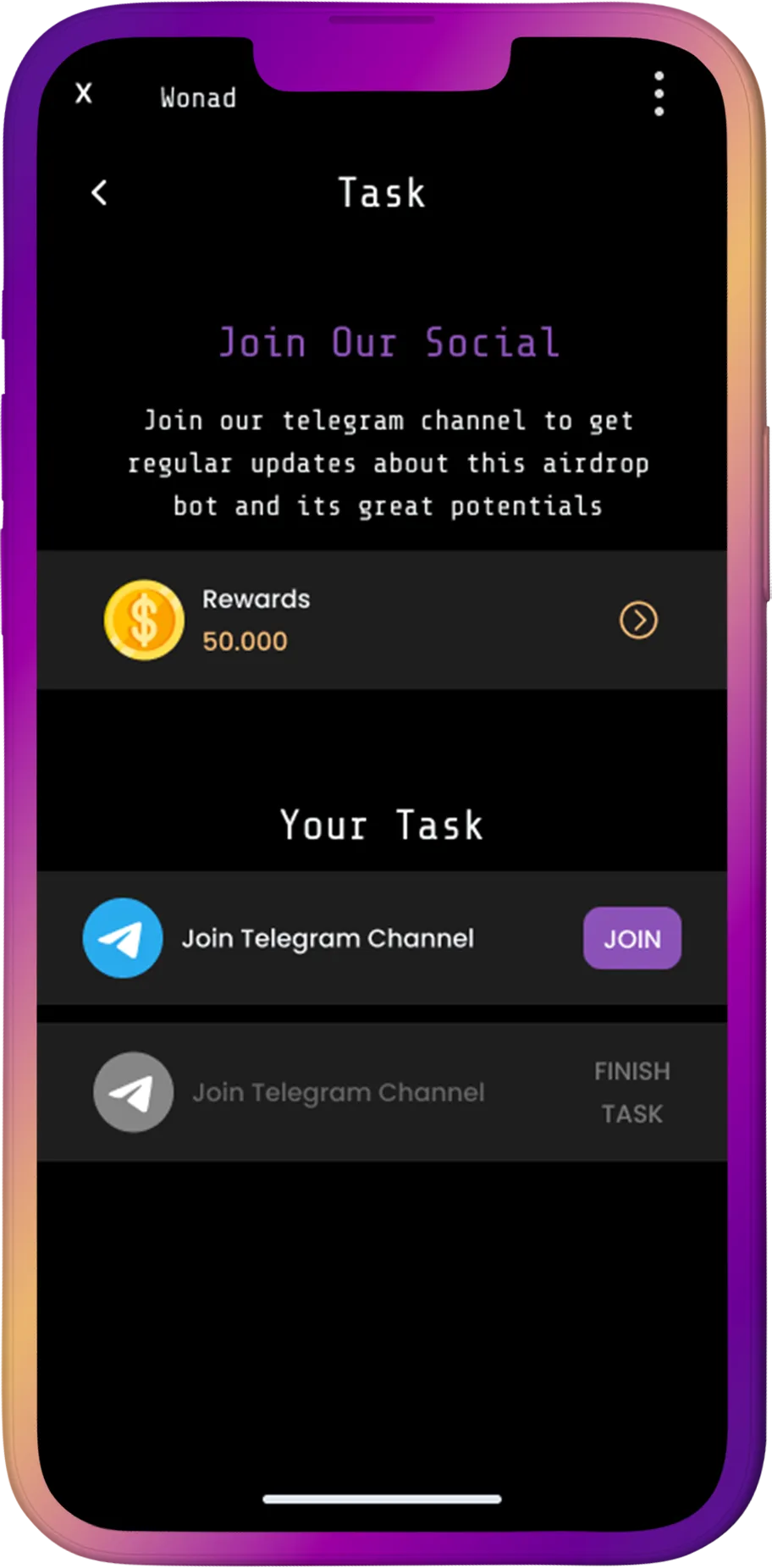Go back from the Task page
The width and height of the screenshot is (772, 1568).
click(100, 193)
